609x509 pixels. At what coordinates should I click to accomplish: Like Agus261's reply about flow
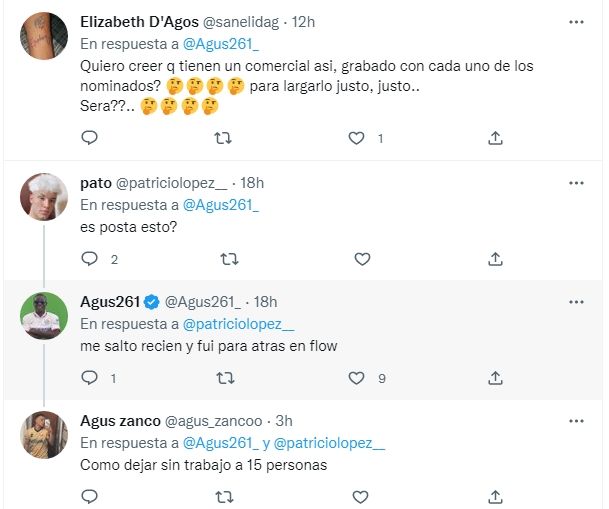(x=356, y=378)
